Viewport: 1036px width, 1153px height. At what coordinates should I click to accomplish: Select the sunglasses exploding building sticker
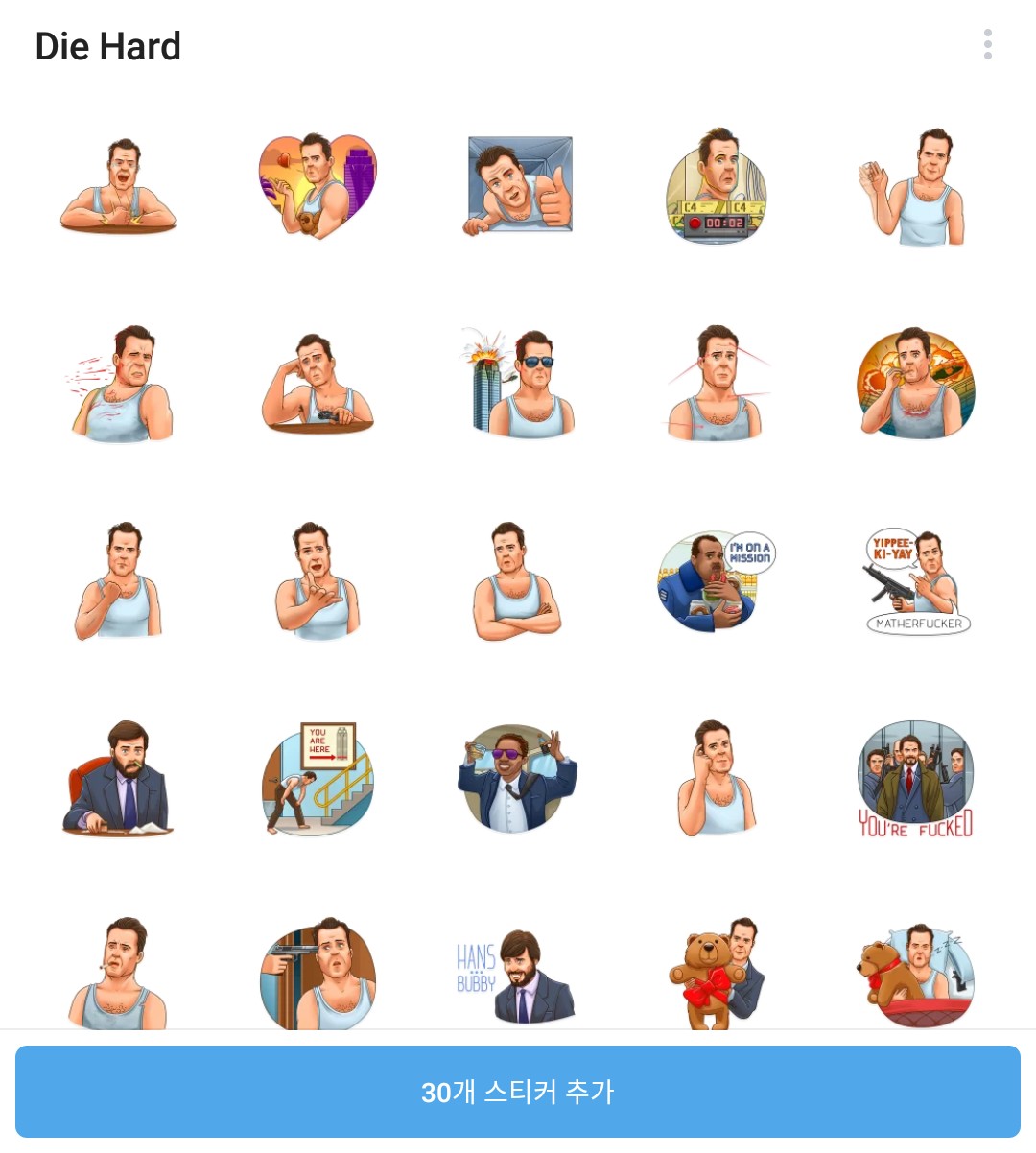pyautogui.click(x=518, y=384)
